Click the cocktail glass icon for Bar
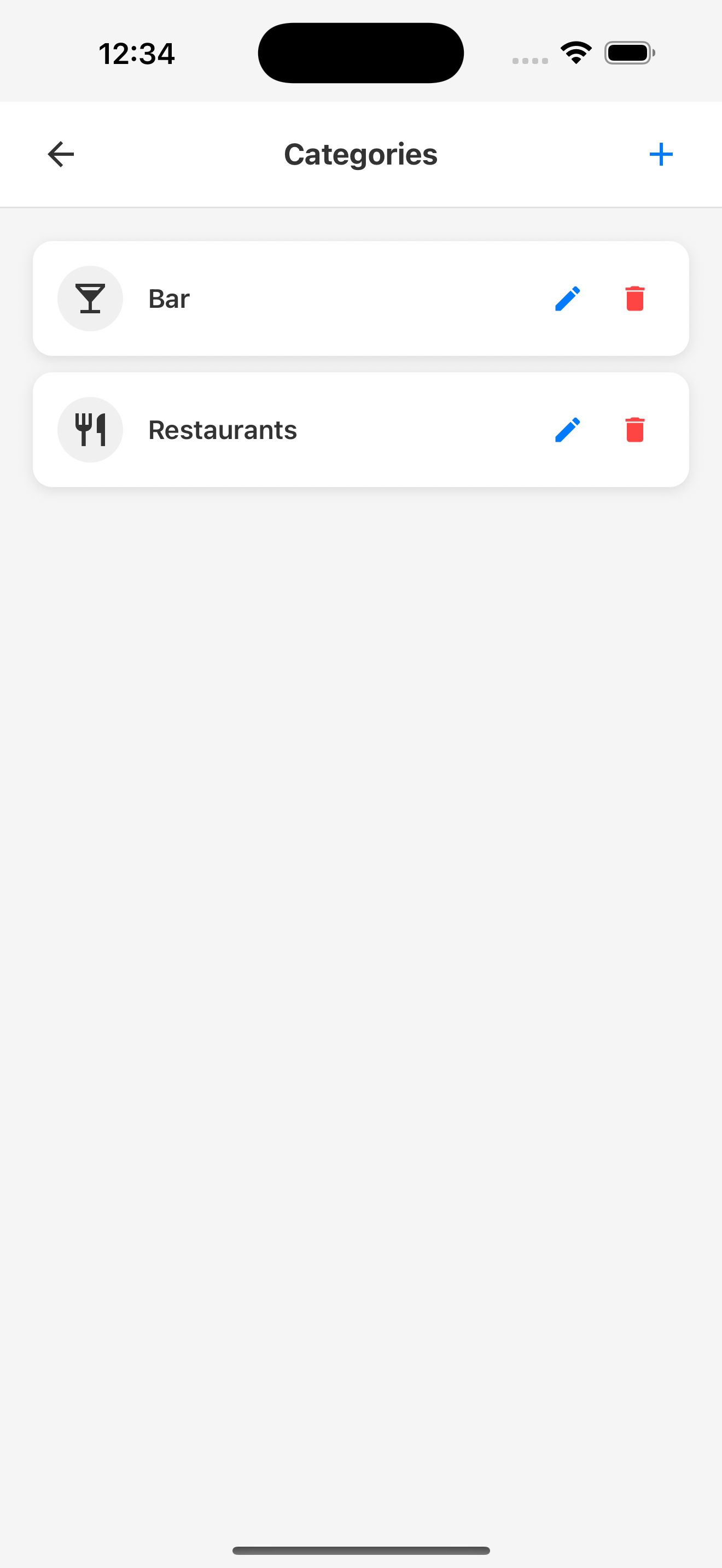Viewport: 722px width, 1568px height. pos(90,299)
